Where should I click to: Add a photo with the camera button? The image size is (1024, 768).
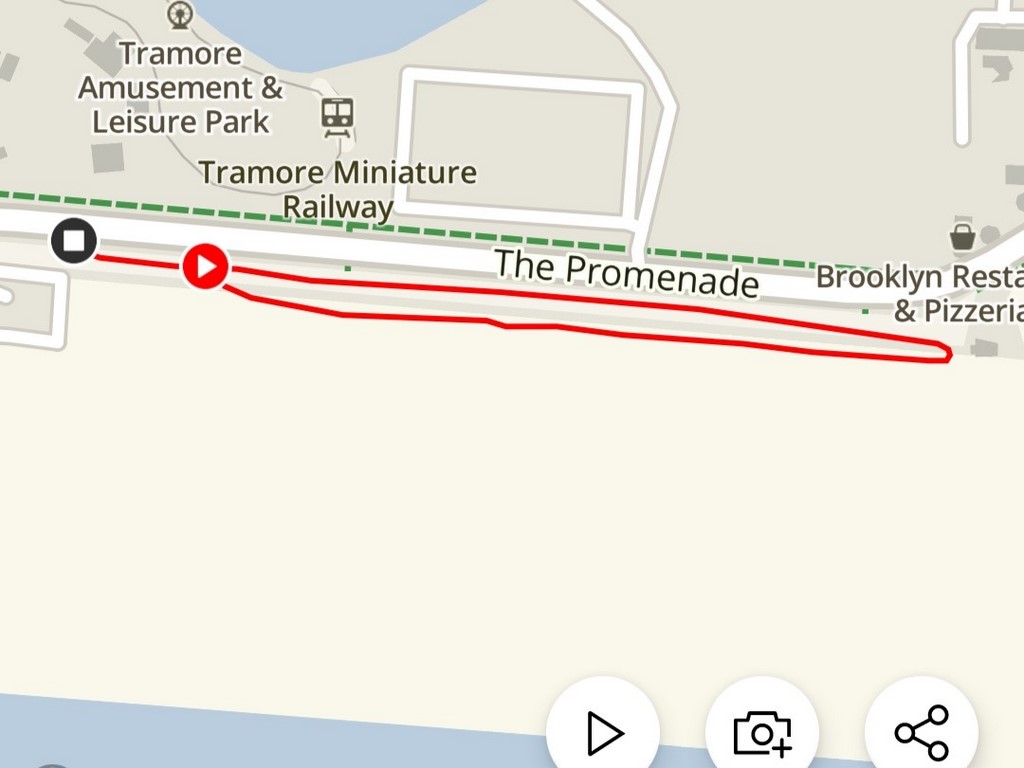pos(762,732)
